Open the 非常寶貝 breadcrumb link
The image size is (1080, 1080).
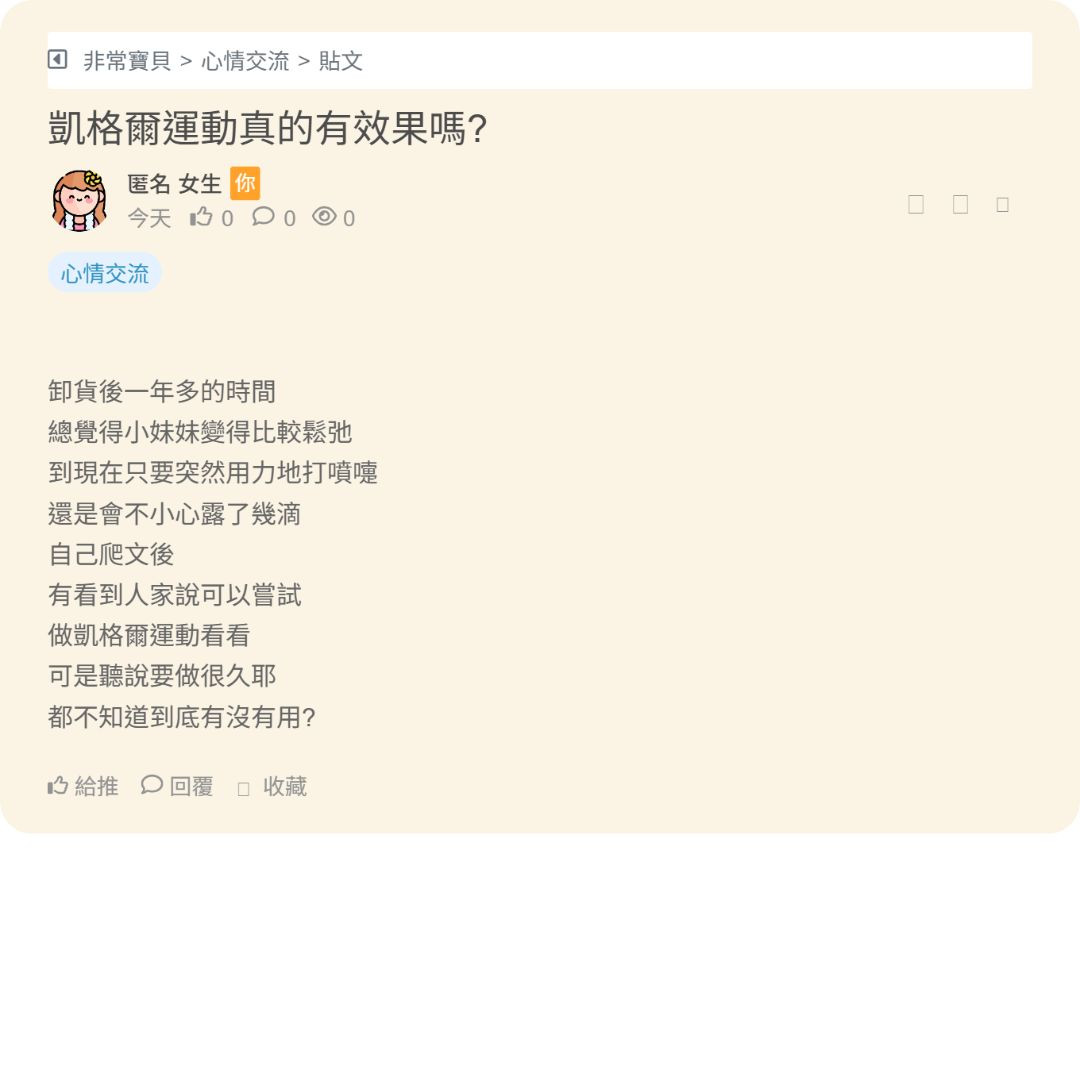(x=127, y=61)
